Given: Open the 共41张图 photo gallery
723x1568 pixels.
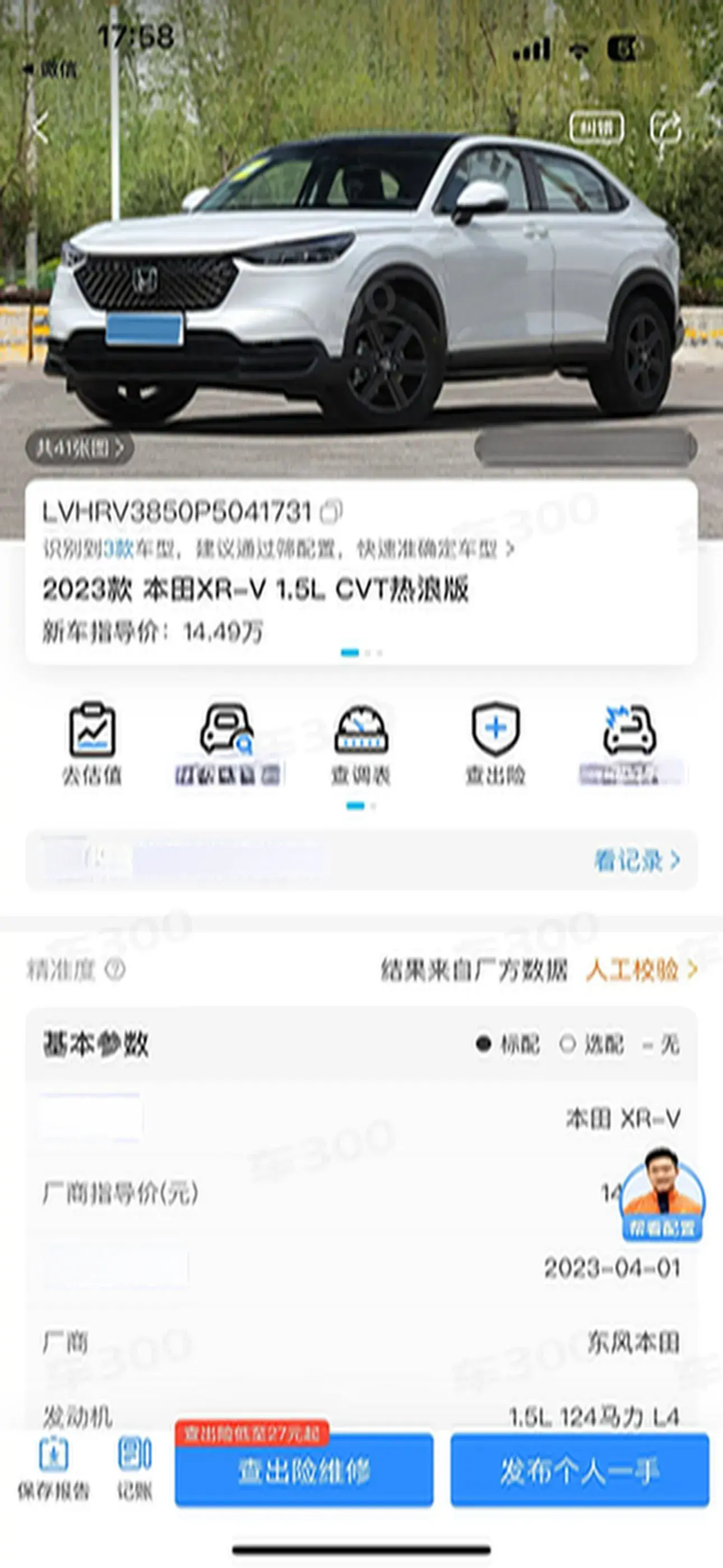Looking at the screenshot, I should 80,449.
